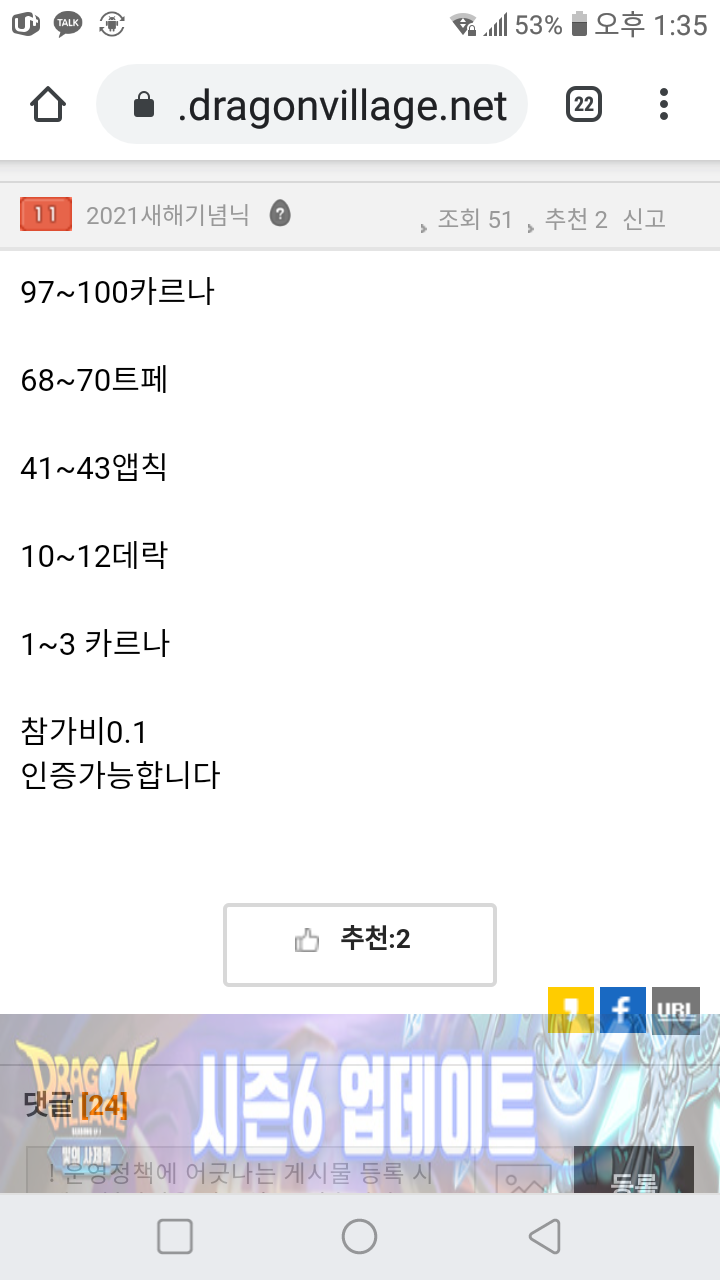Share the post on Facebook
This screenshot has height=1280, width=720.
coord(622,1009)
